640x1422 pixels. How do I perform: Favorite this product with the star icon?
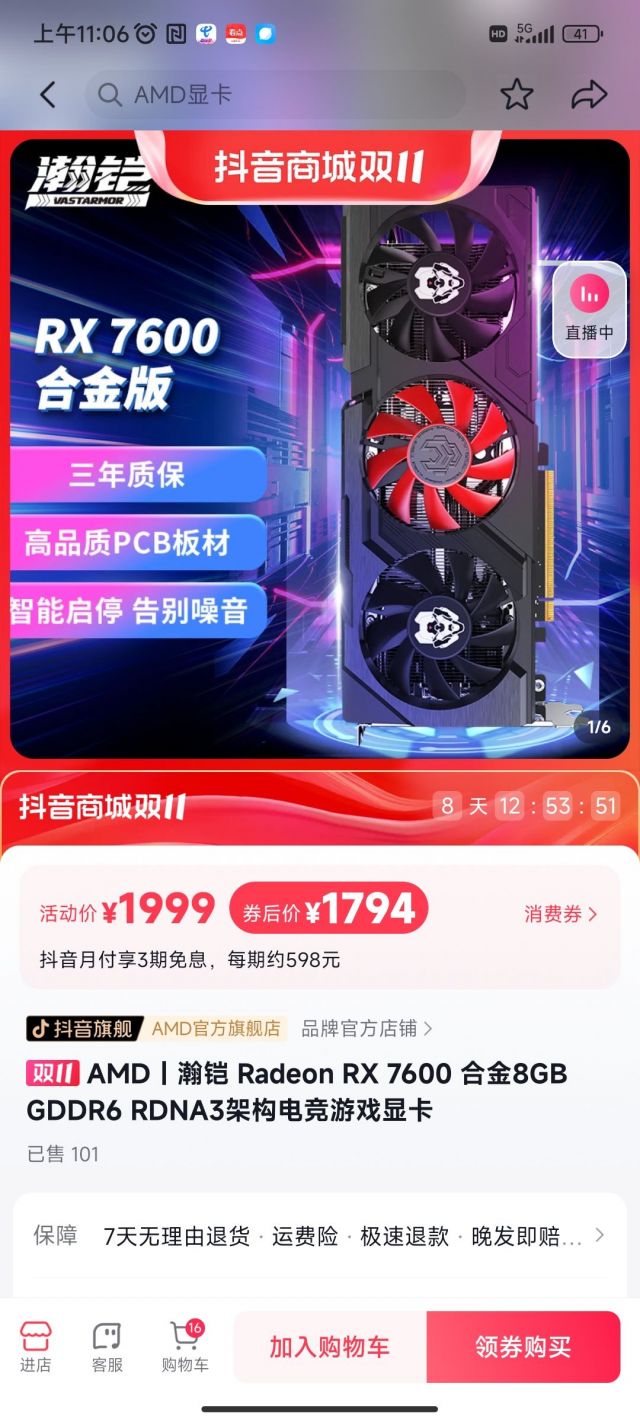point(516,95)
